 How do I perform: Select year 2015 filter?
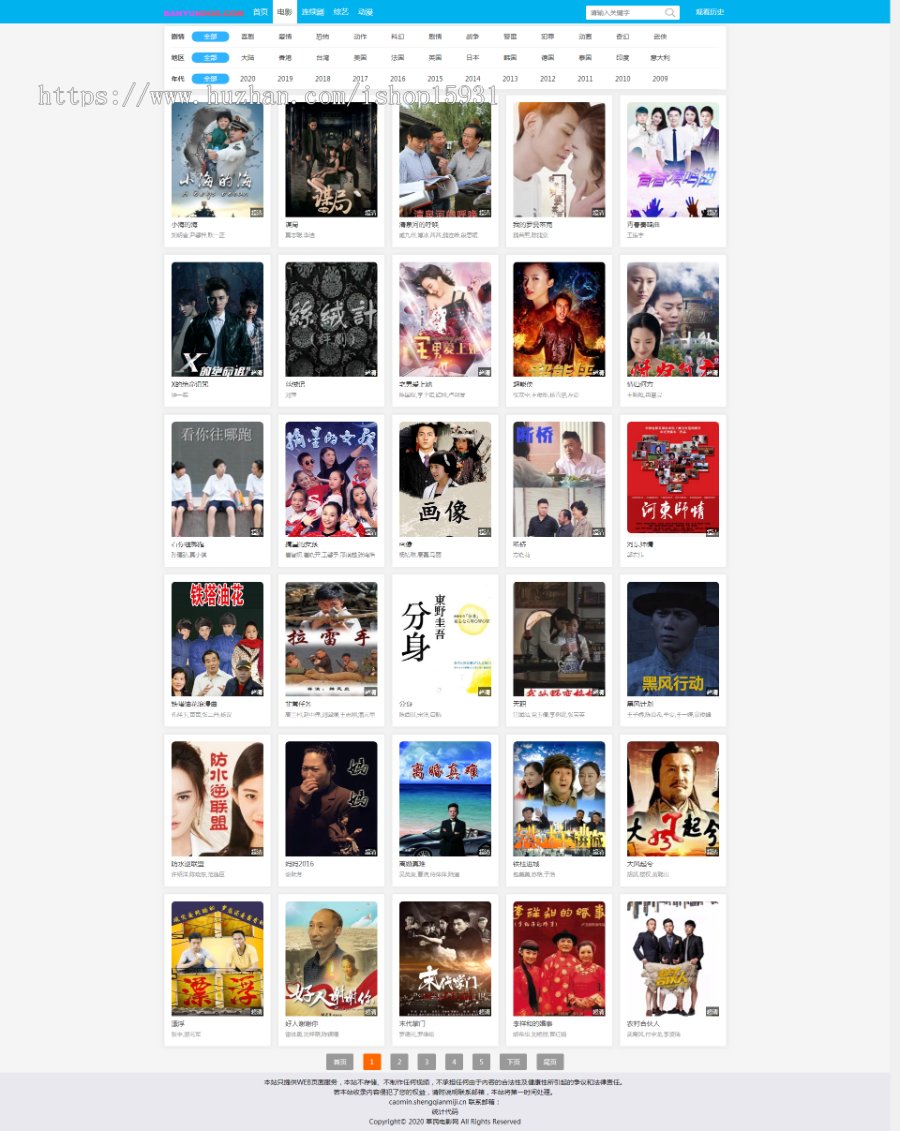[x=435, y=78]
